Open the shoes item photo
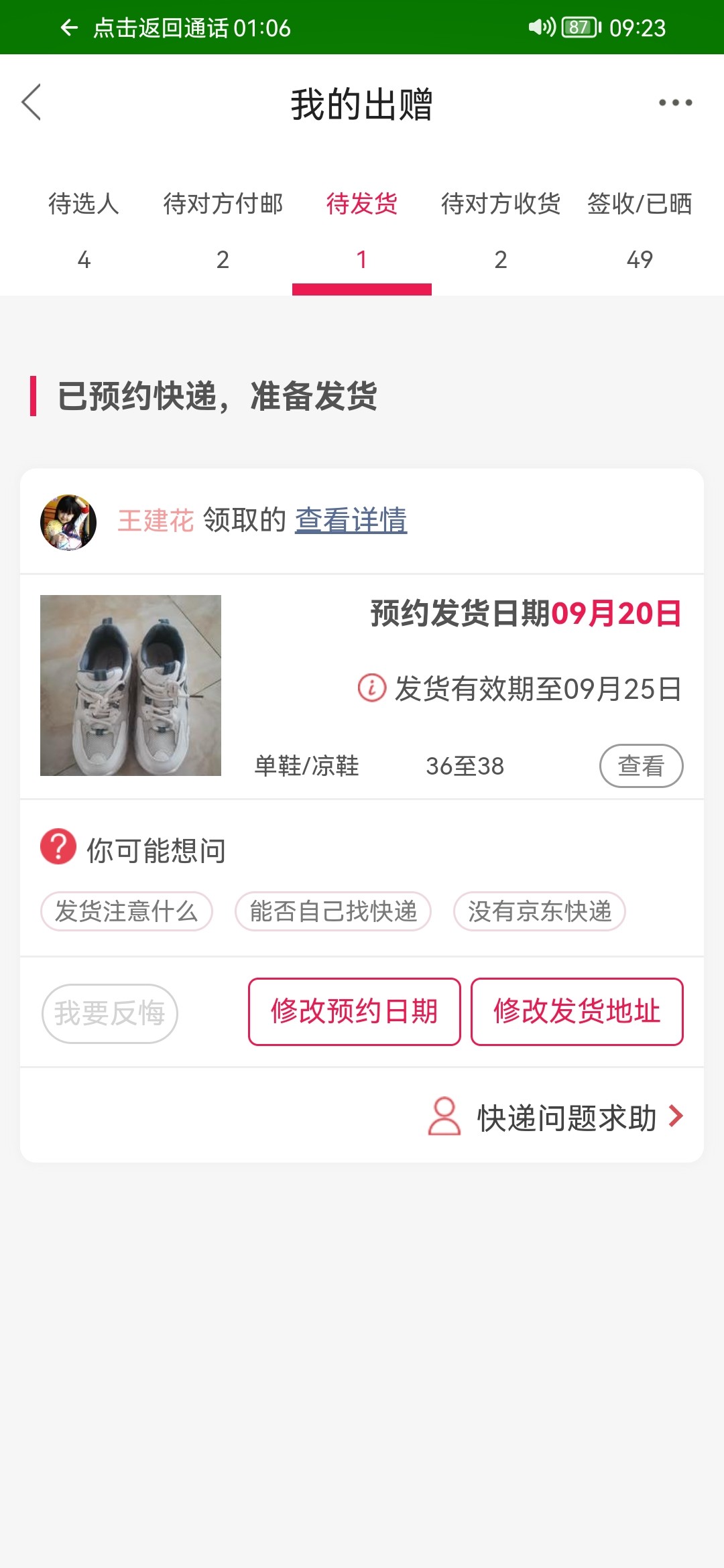724x1568 pixels. (x=131, y=685)
